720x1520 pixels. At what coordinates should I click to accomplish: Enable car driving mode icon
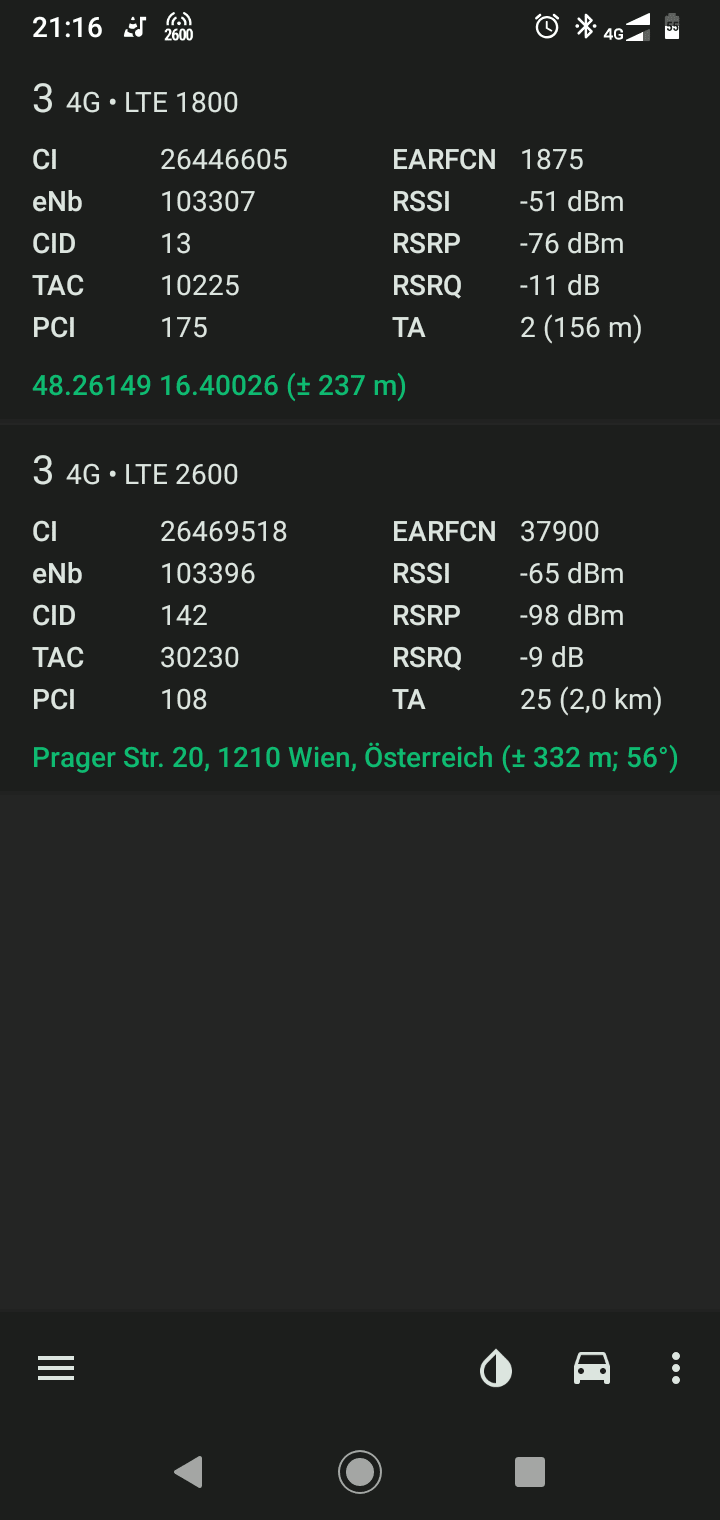pos(592,1368)
